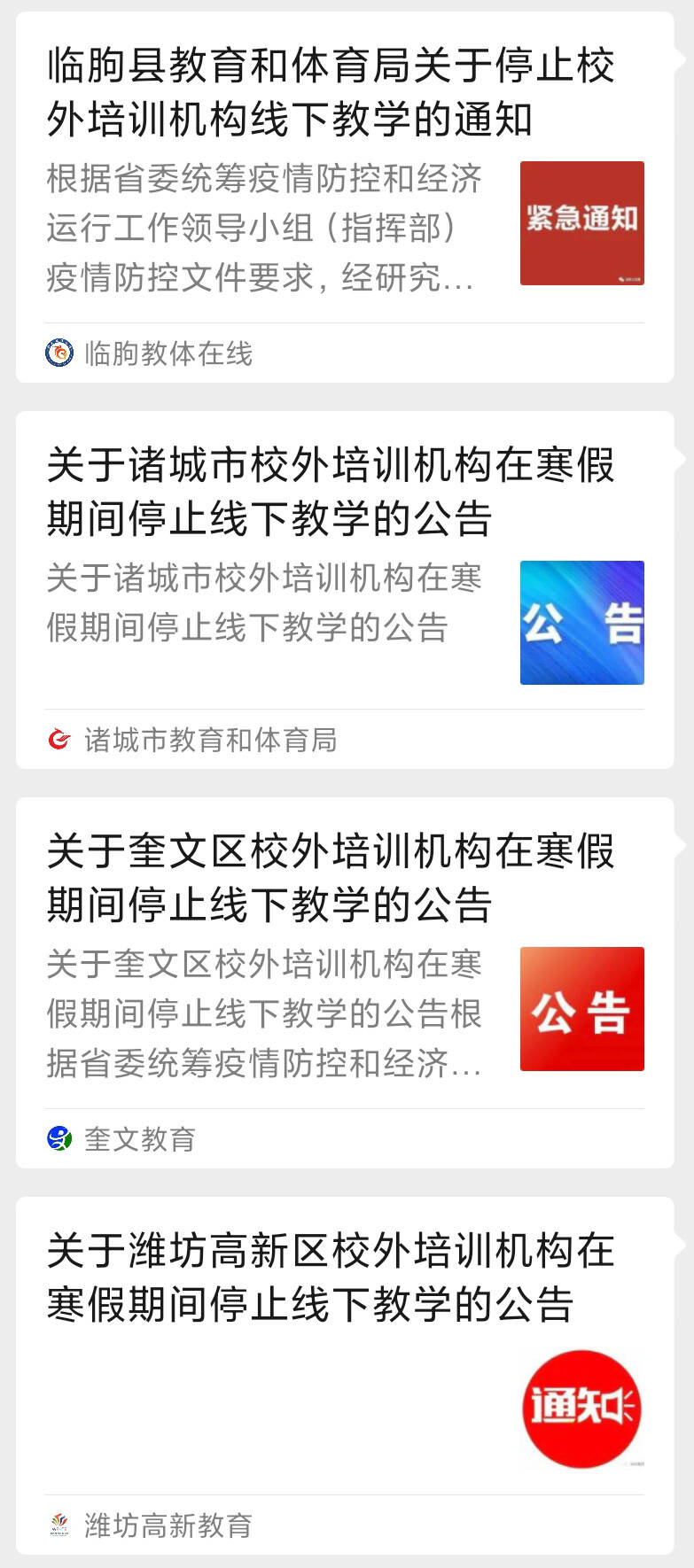
Task: View the 奎文区校外培训机构 announcement article
Action: 330,879
